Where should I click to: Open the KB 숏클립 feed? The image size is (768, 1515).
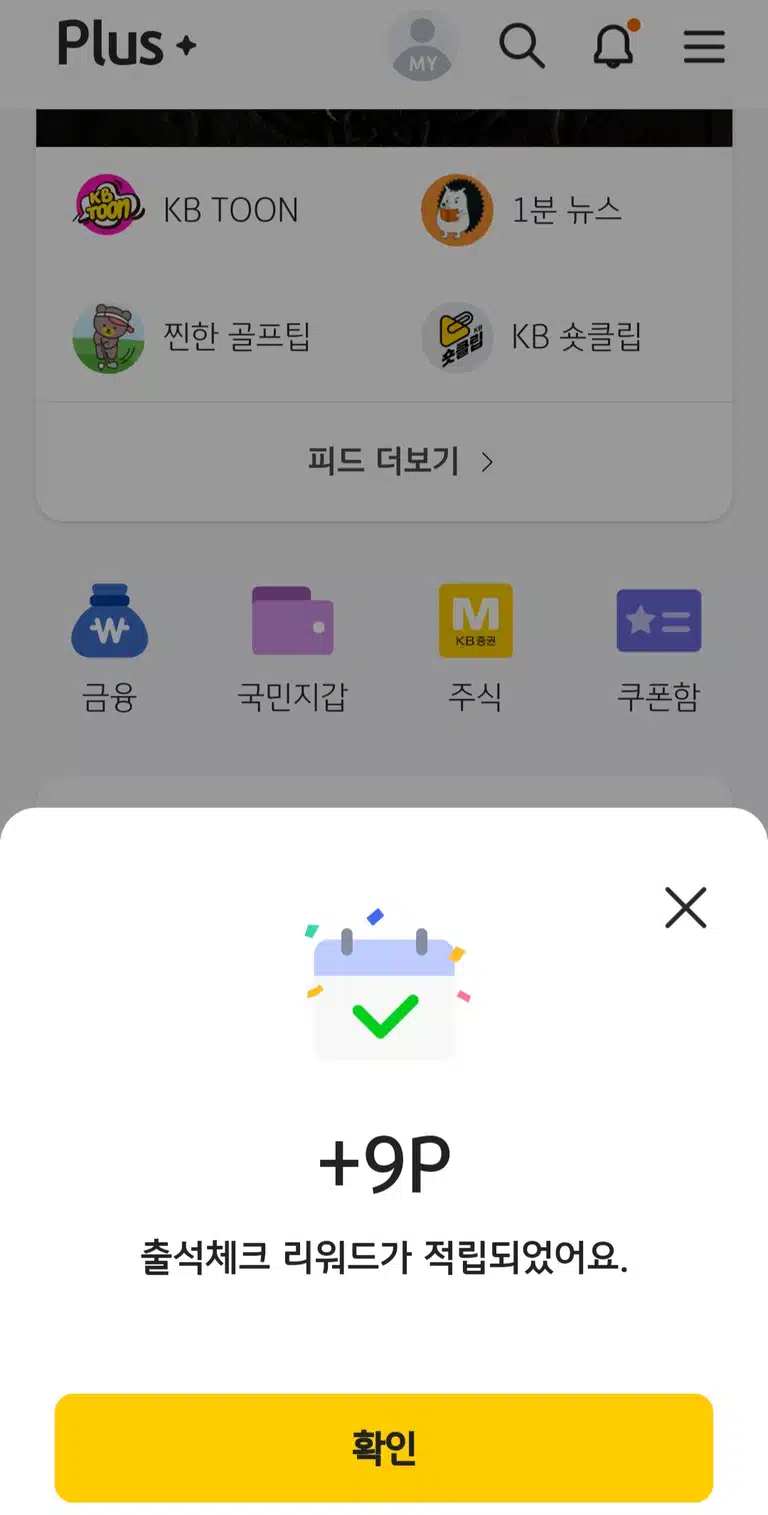coord(532,337)
